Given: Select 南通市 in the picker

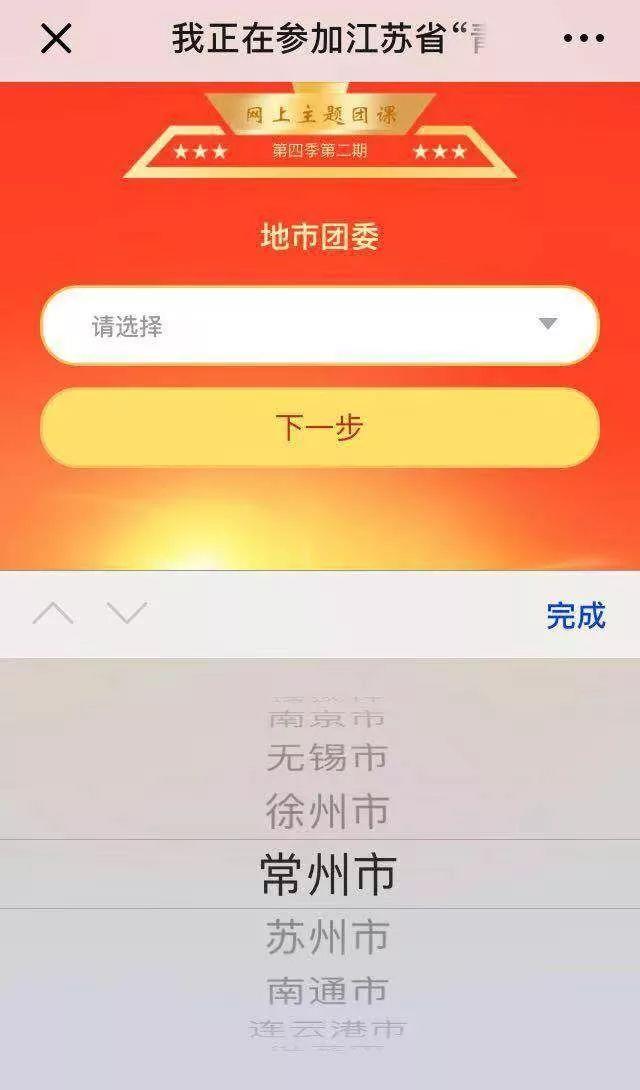Looking at the screenshot, I should click(326, 990).
